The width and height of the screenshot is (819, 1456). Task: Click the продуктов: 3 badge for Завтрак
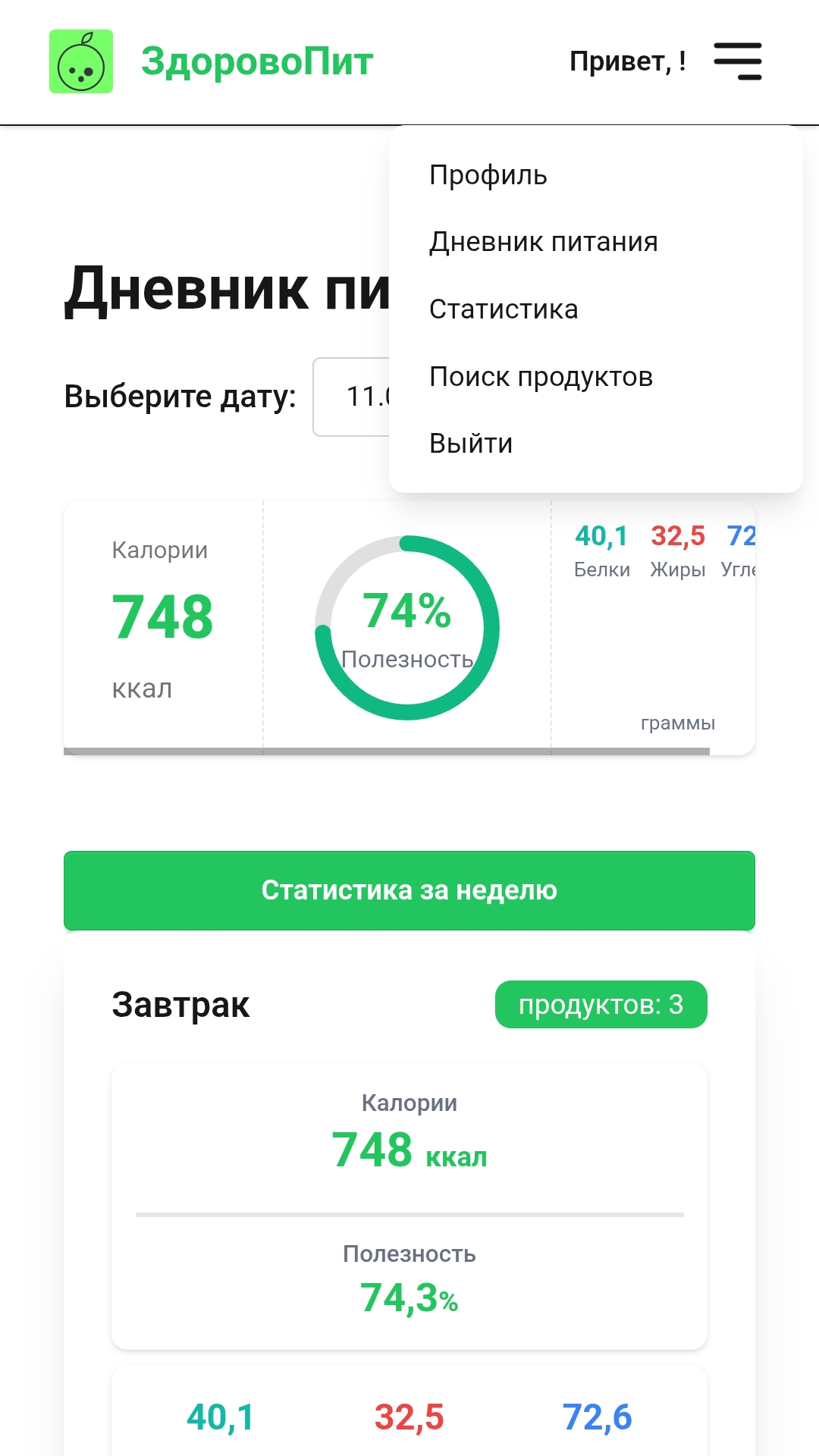[600, 1004]
